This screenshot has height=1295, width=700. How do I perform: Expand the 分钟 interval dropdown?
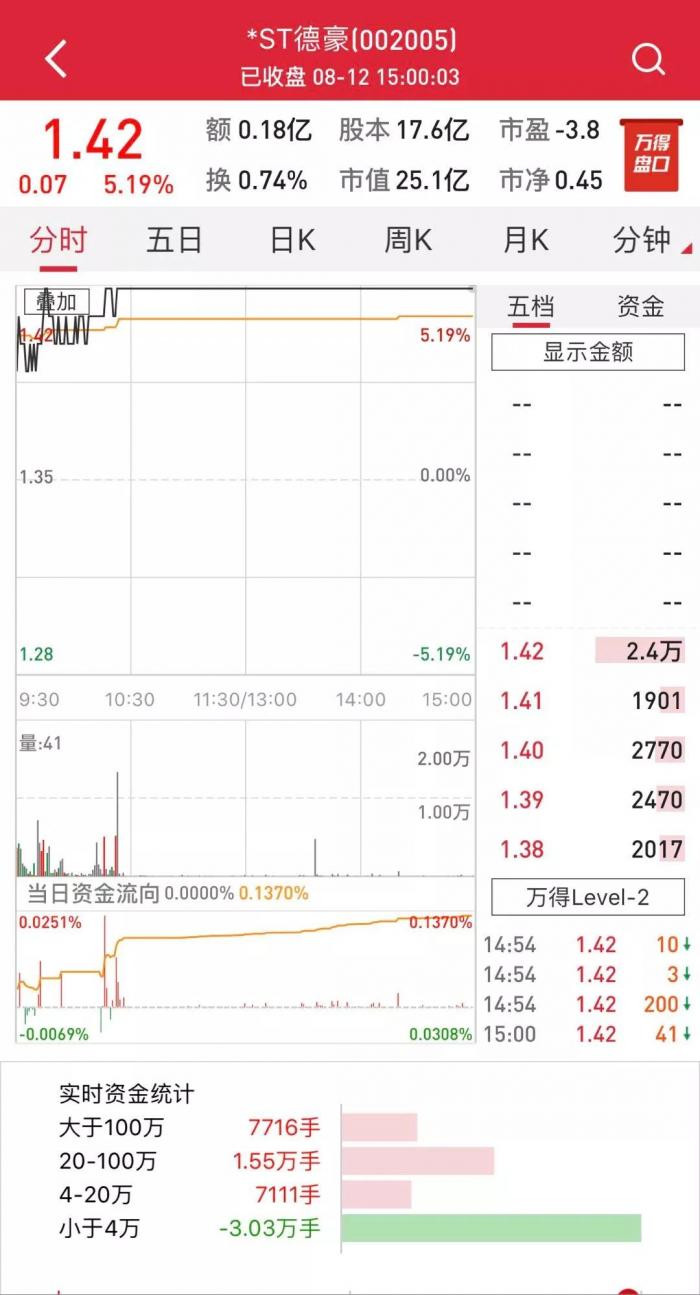pos(647,240)
